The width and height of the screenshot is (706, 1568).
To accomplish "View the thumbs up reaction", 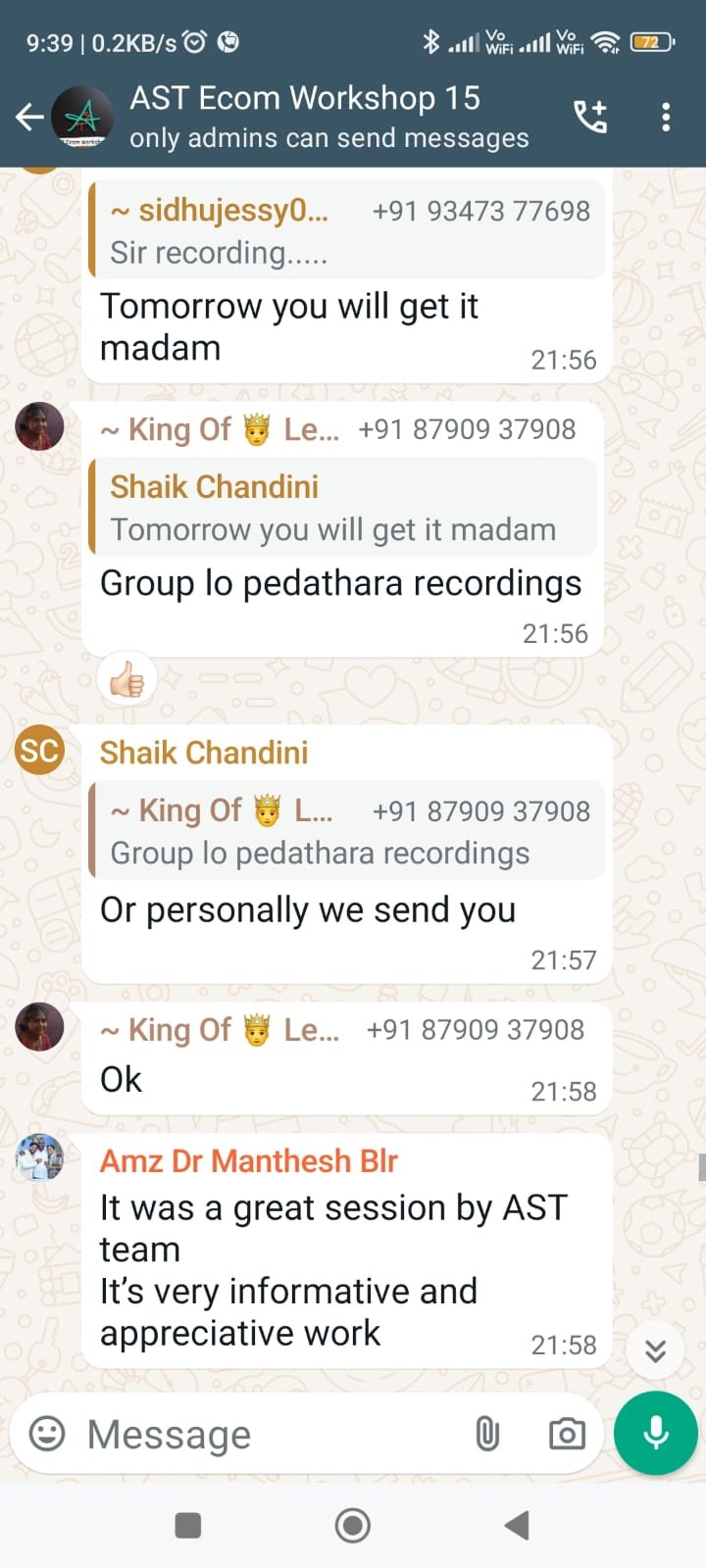I will [x=127, y=678].
